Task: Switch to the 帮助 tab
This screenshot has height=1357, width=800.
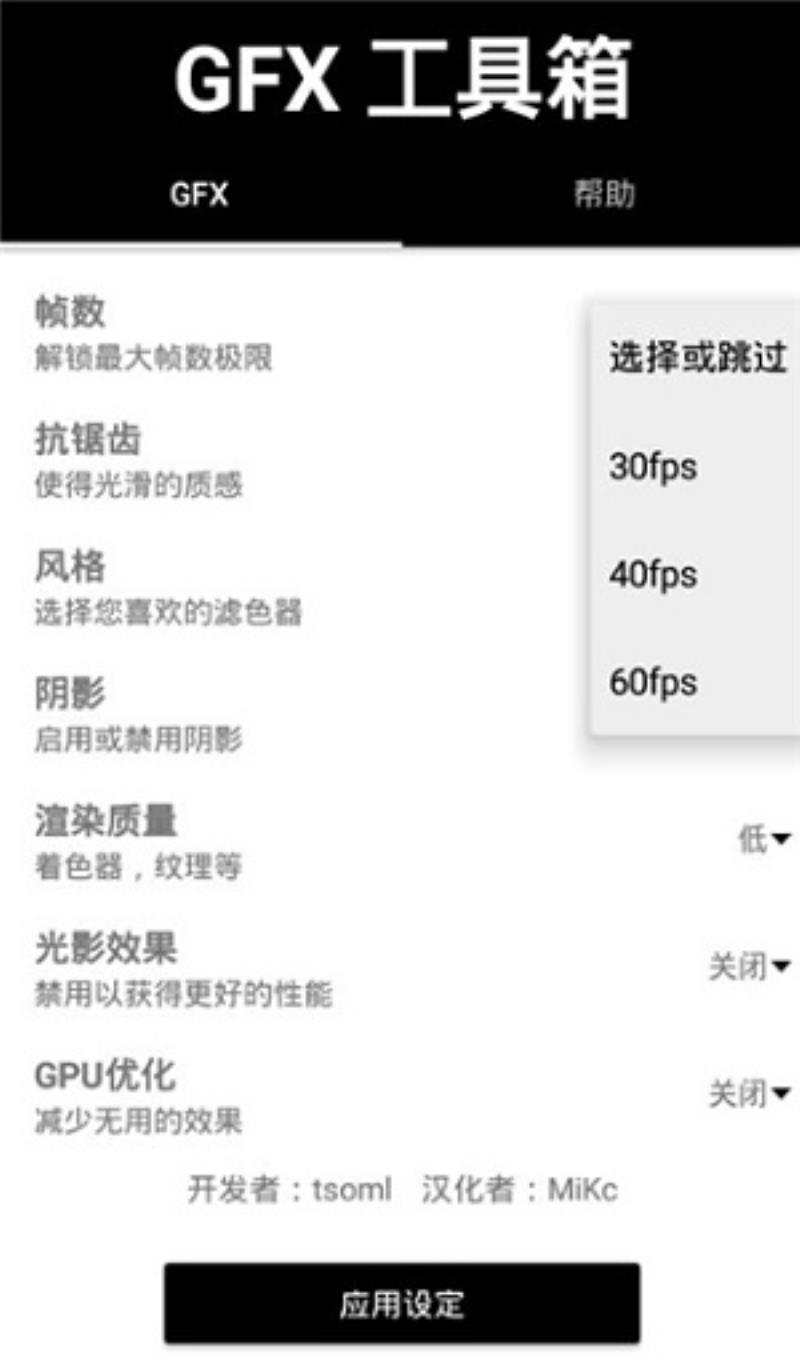Action: [602, 194]
